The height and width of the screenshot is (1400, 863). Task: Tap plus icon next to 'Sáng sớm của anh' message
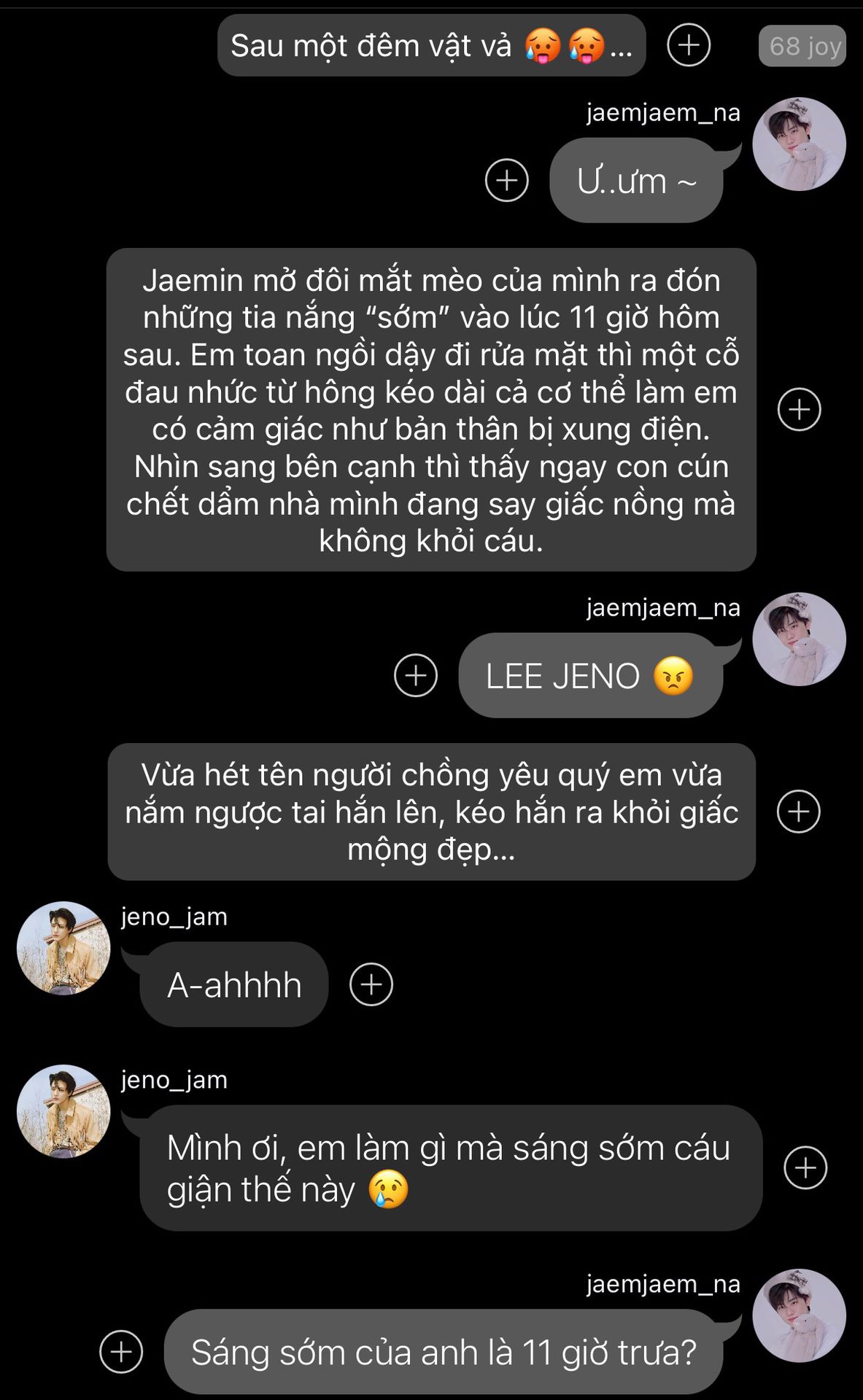(x=121, y=1352)
